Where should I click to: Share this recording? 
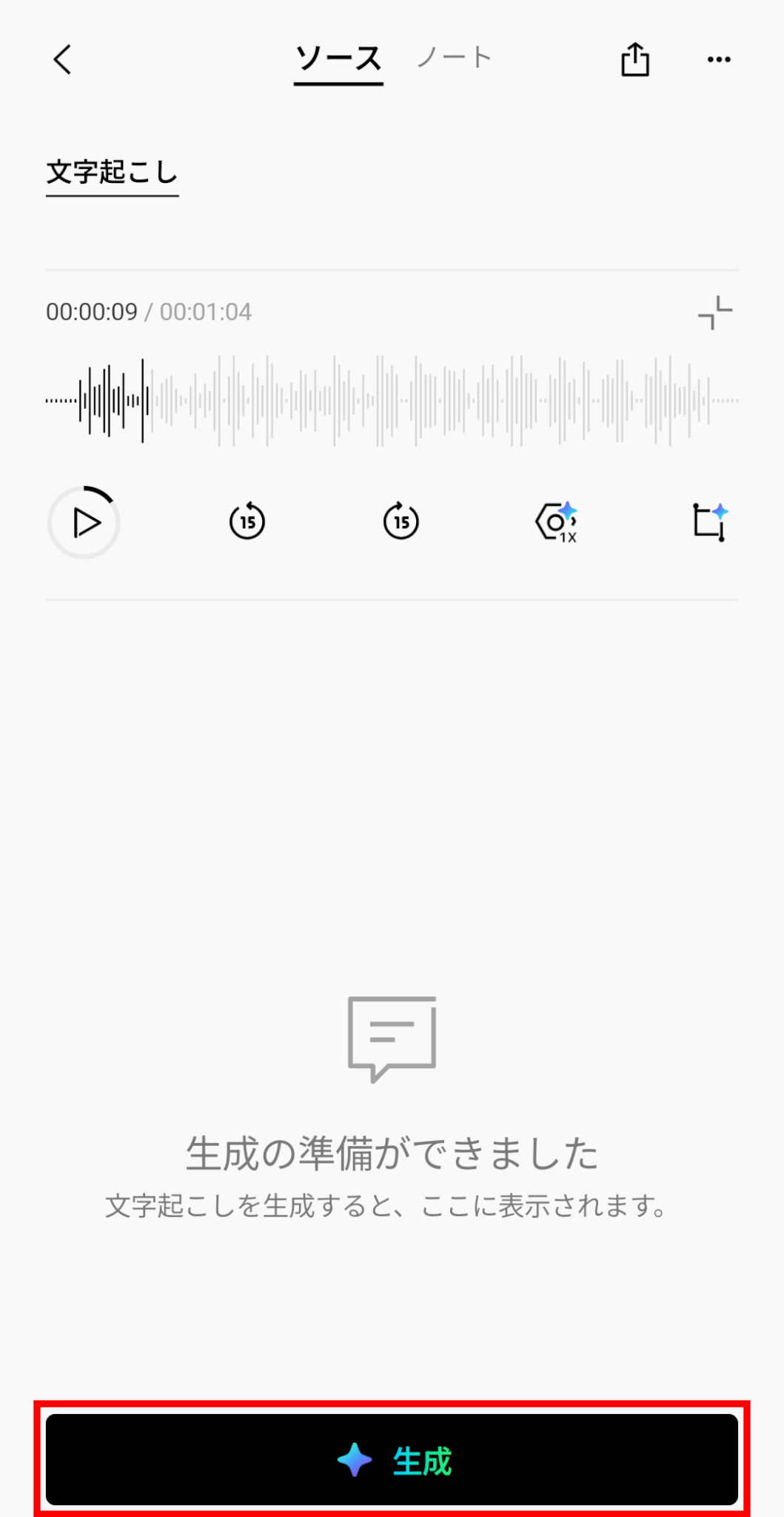634,59
